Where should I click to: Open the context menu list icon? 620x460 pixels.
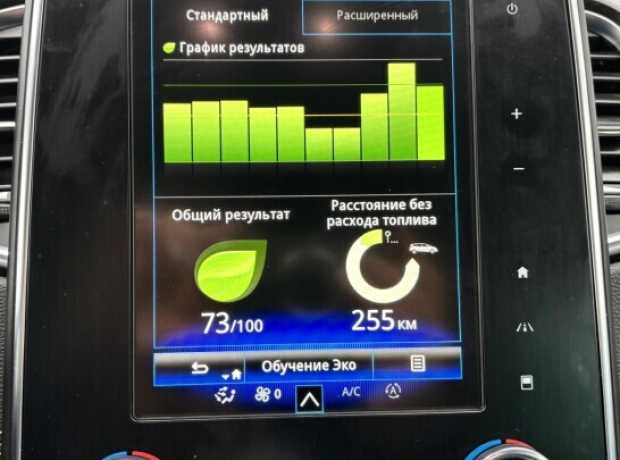point(418,366)
